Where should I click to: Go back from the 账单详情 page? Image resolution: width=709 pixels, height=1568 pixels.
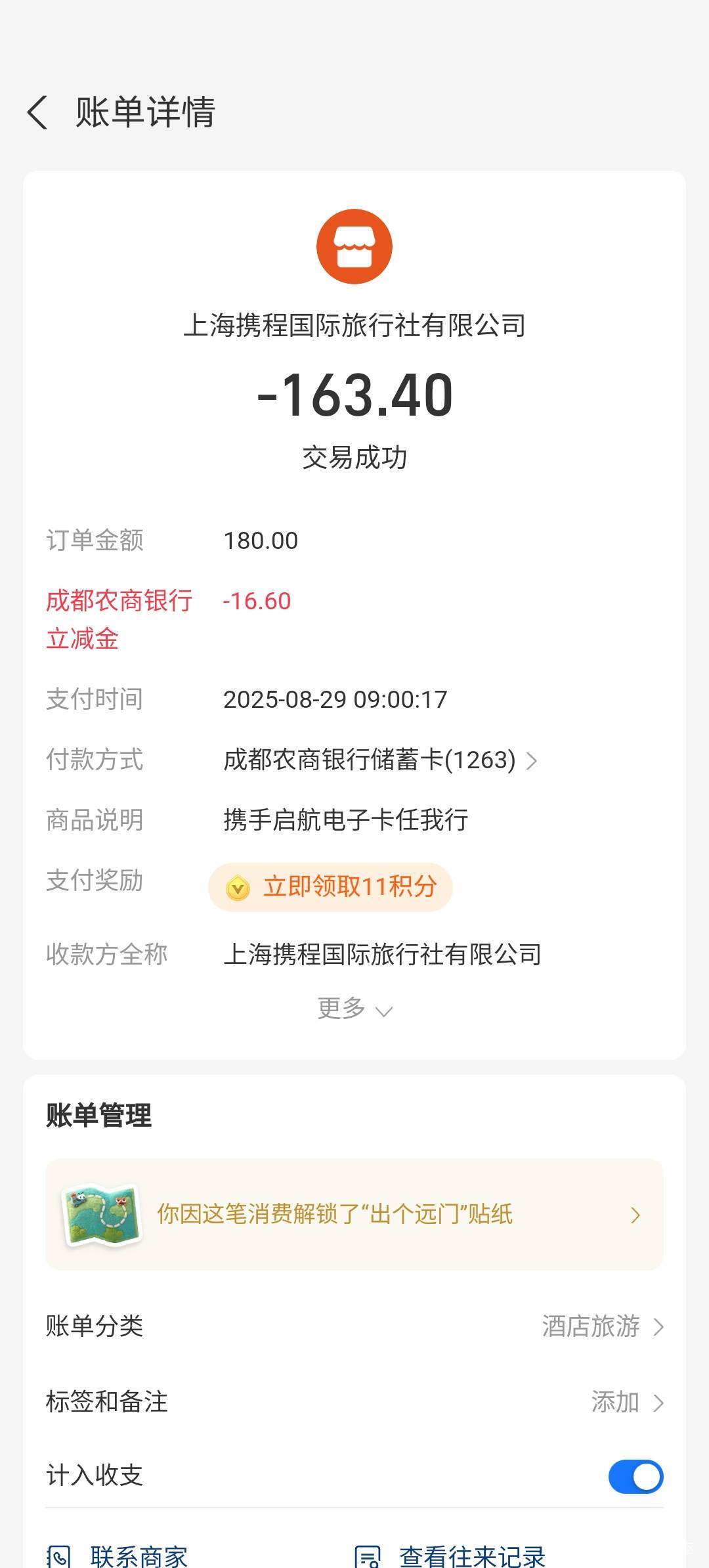37,112
